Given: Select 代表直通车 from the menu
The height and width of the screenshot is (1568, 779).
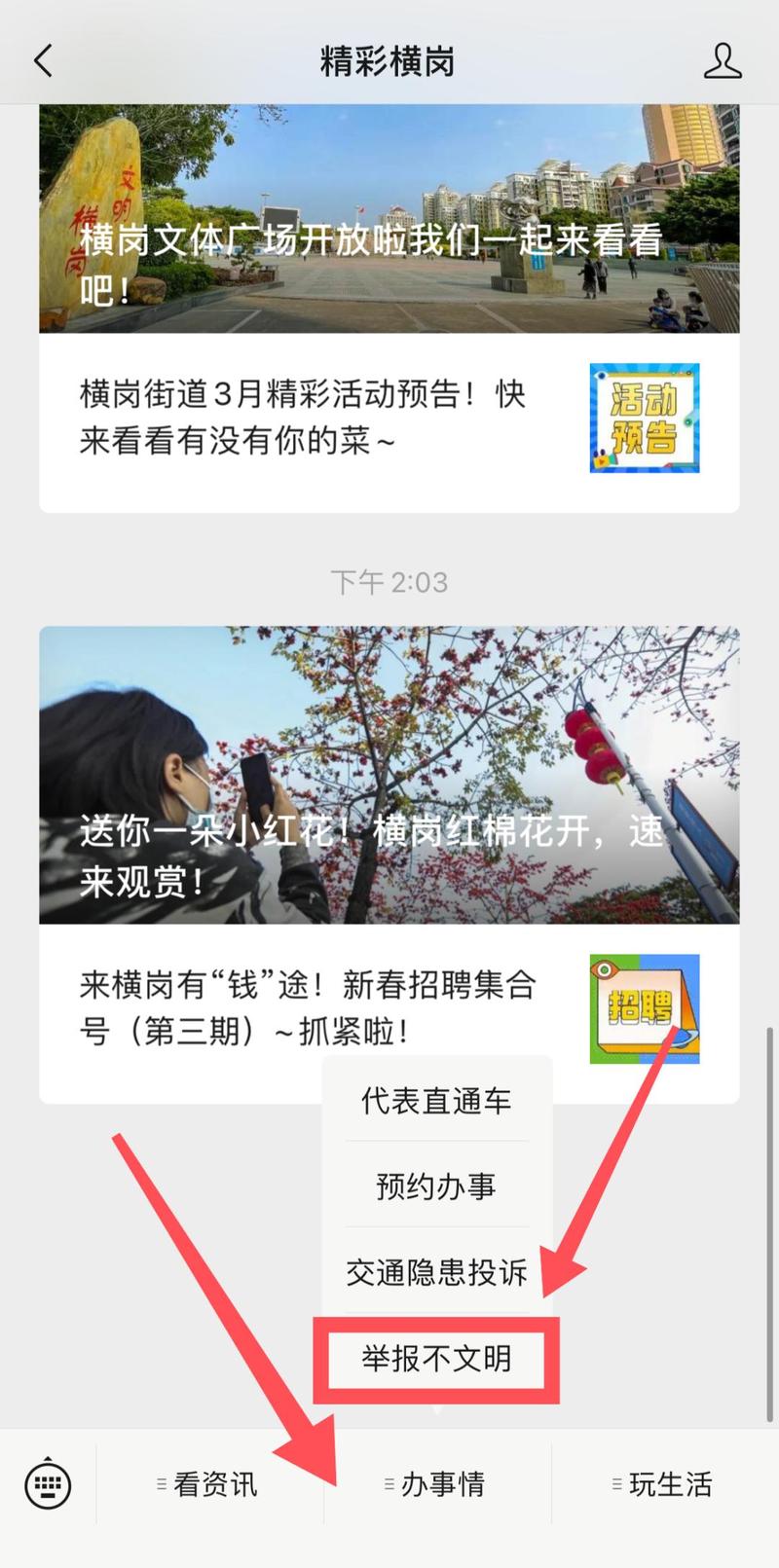Looking at the screenshot, I should (436, 1101).
